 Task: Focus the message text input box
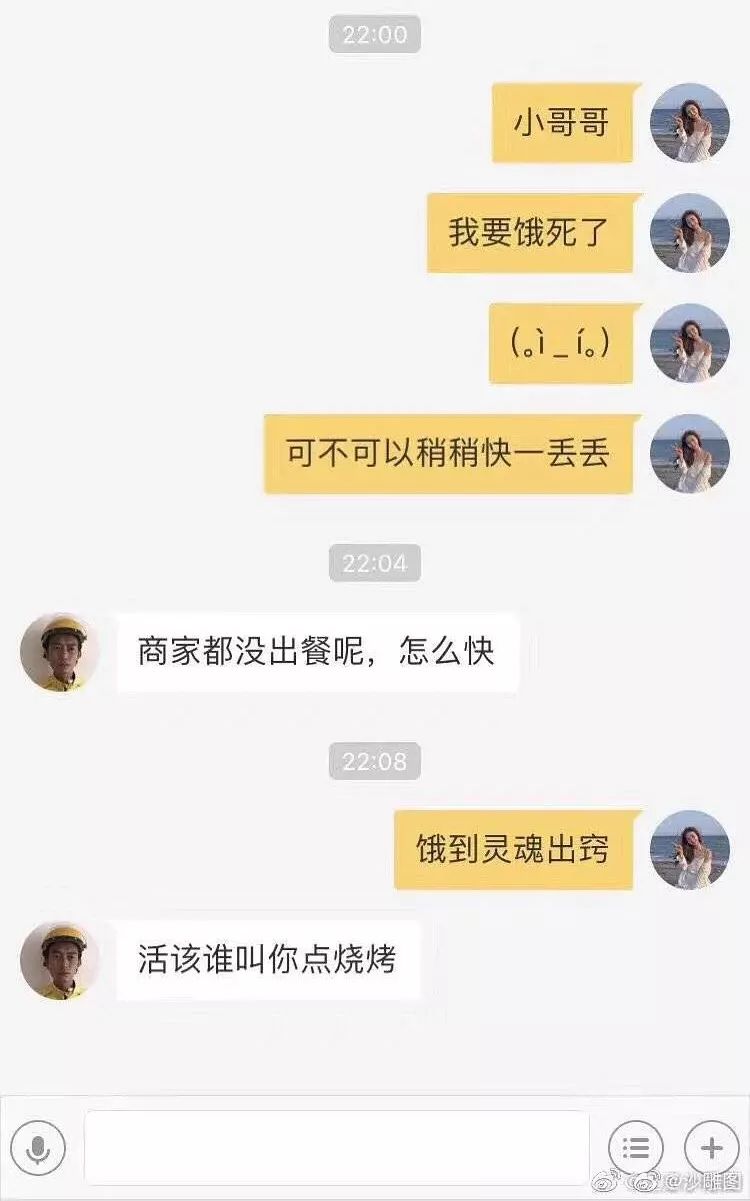[337, 1147]
